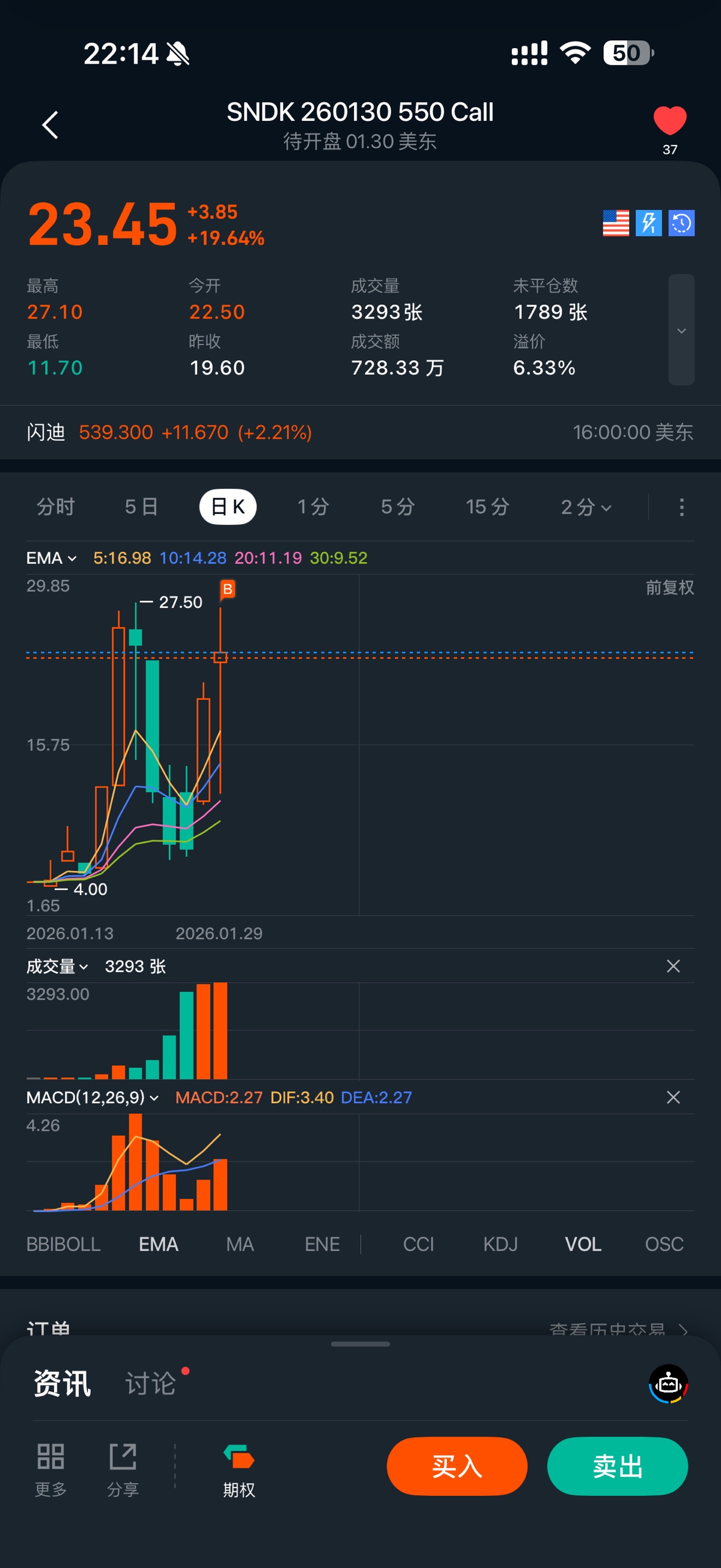
Task: Switch chart to 分时 view
Action: [x=55, y=507]
